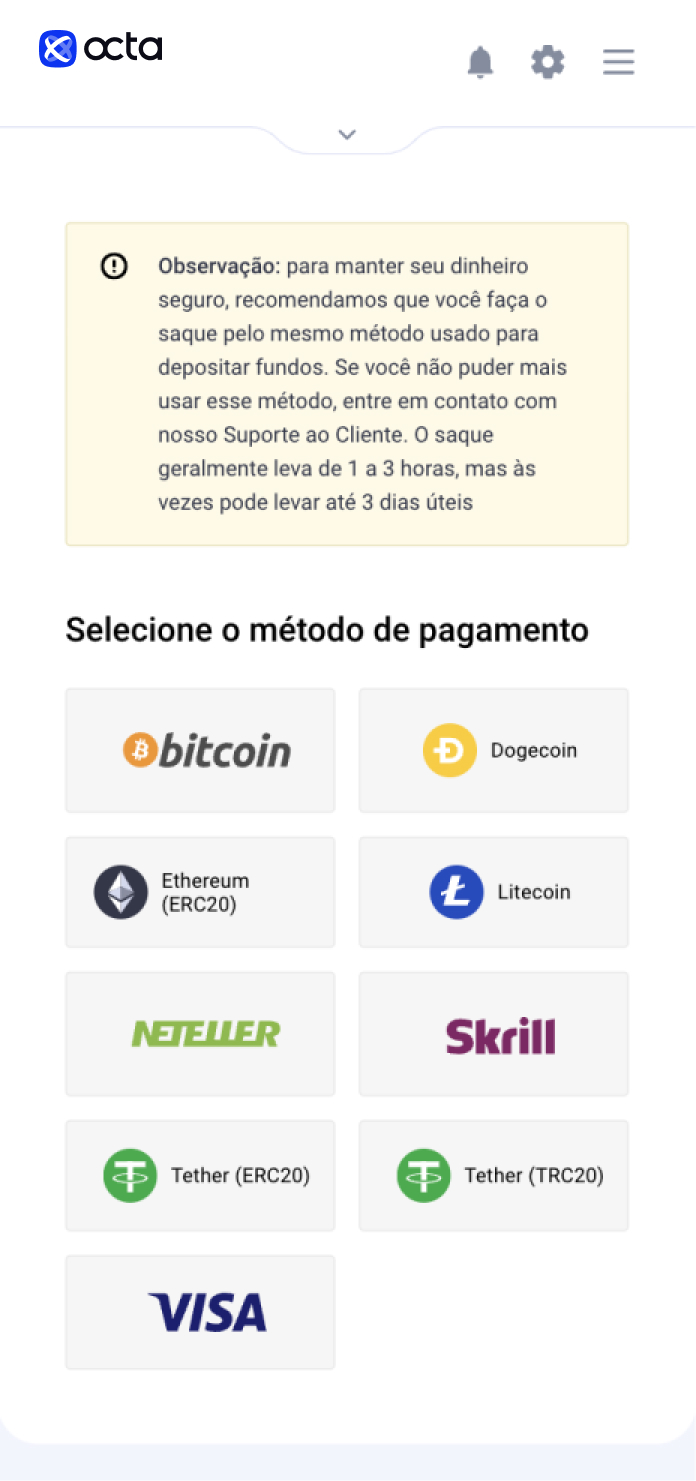
Task: Choose Neteller payment option
Action: (200, 1034)
